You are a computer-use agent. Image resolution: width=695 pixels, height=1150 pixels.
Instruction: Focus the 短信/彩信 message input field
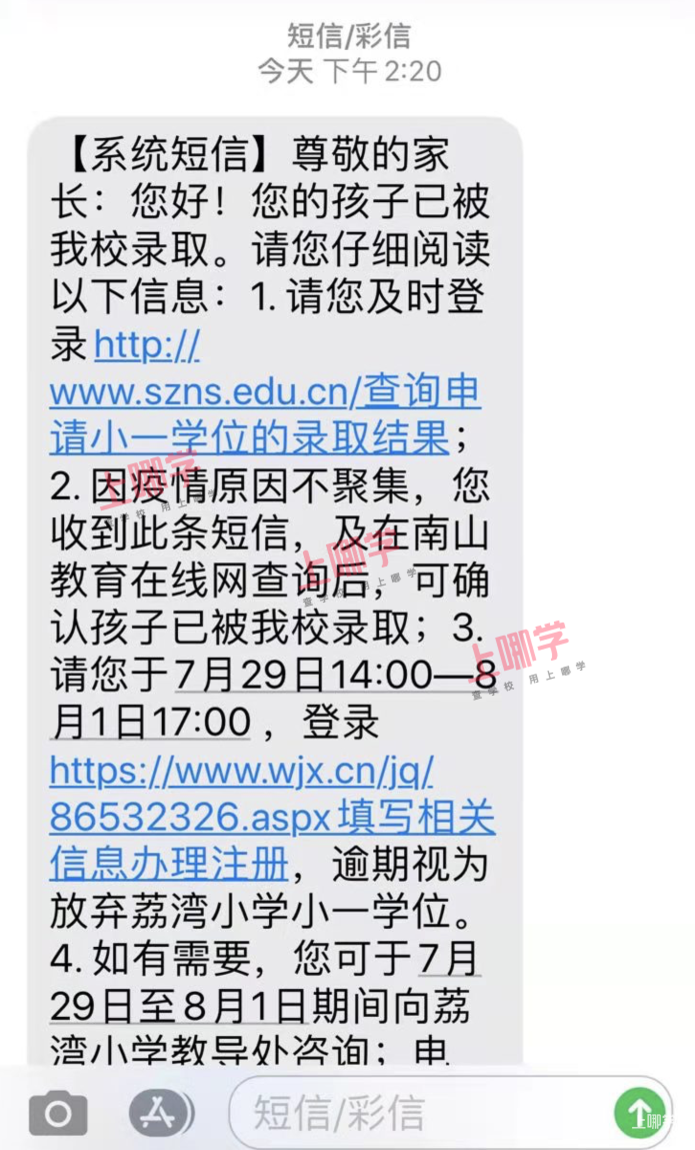[420, 1113]
